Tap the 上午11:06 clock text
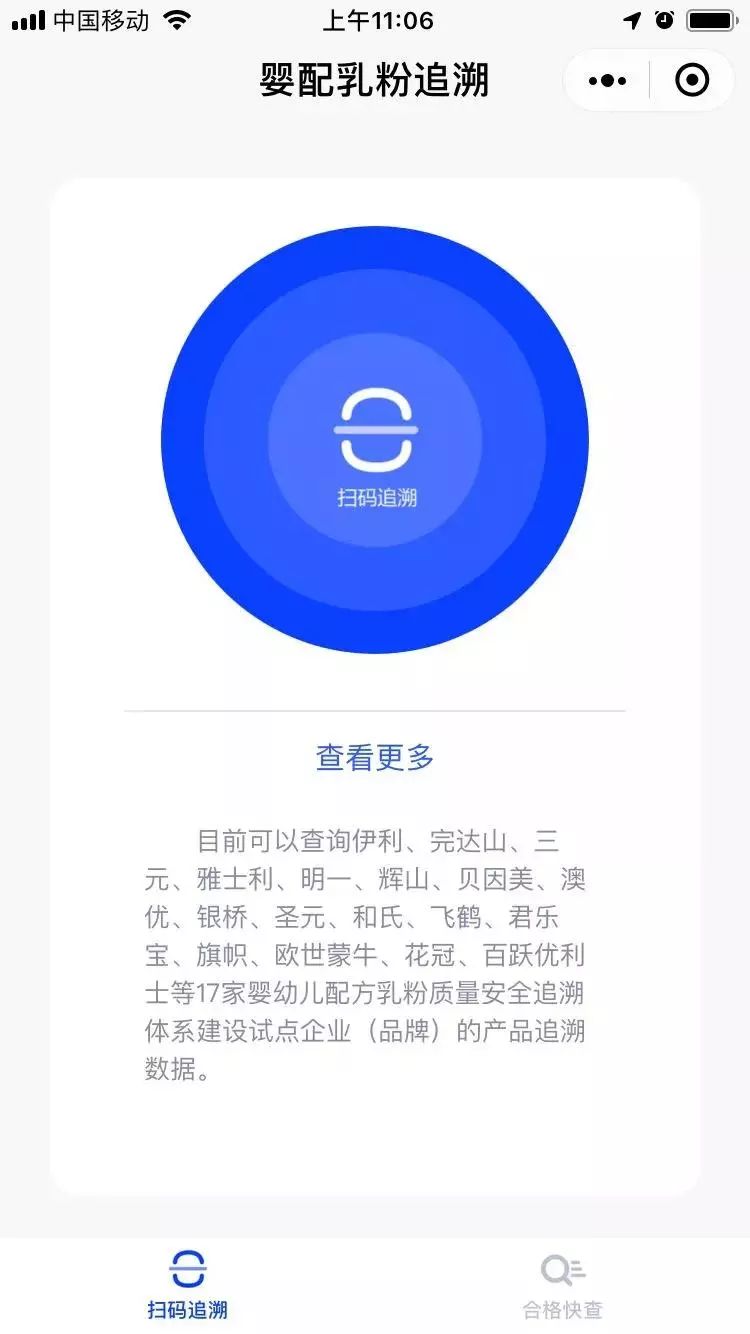This screenshot has height=1334, width=750. pyautogui.click(x=380, y=18)
